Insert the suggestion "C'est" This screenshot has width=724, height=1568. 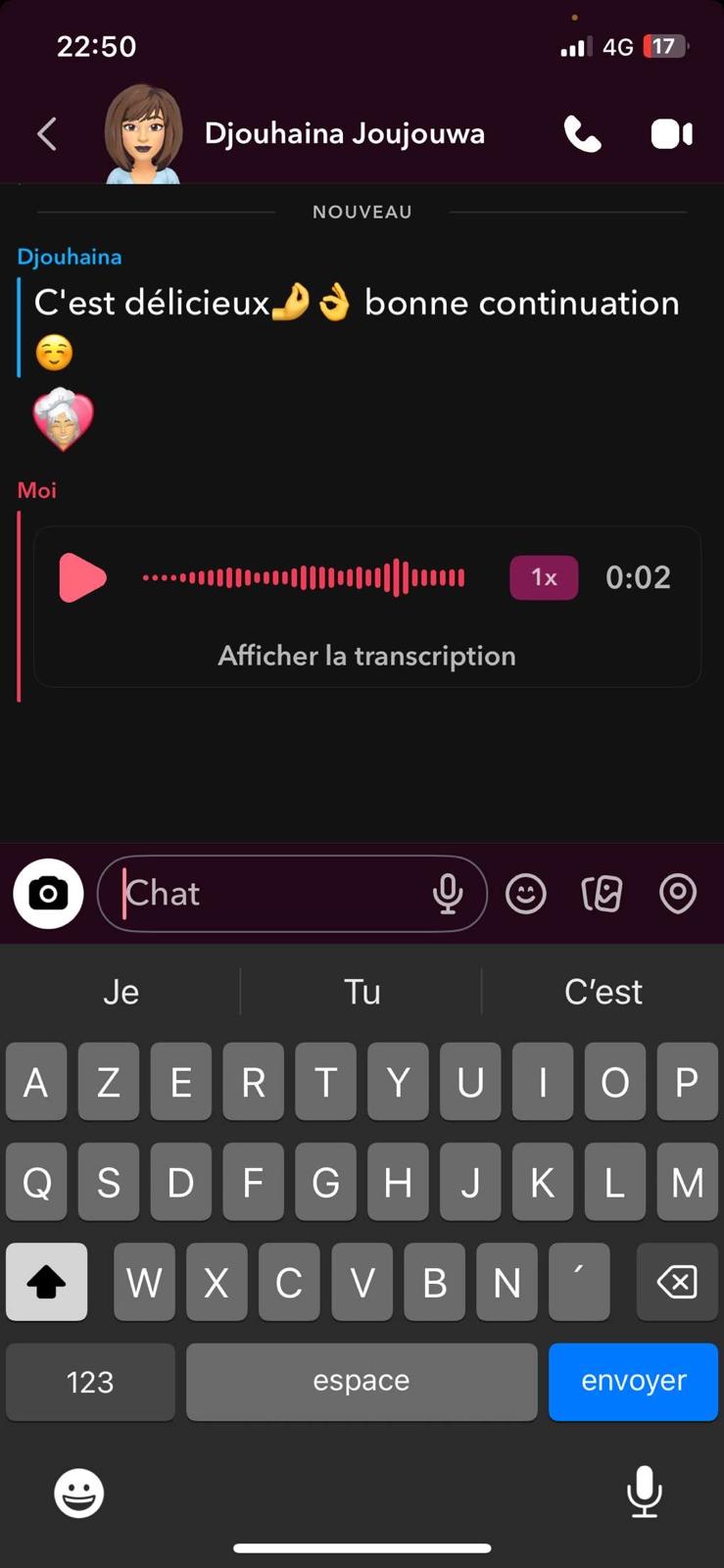tap(603, 992)
